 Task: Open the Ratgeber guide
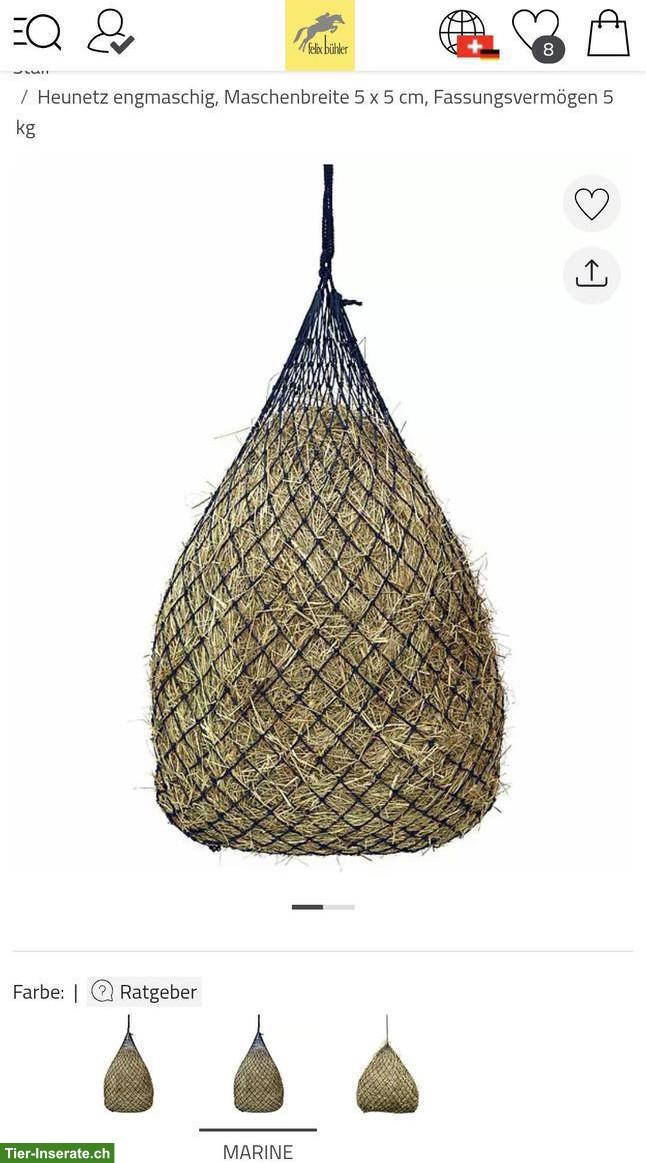click(145, 991)
